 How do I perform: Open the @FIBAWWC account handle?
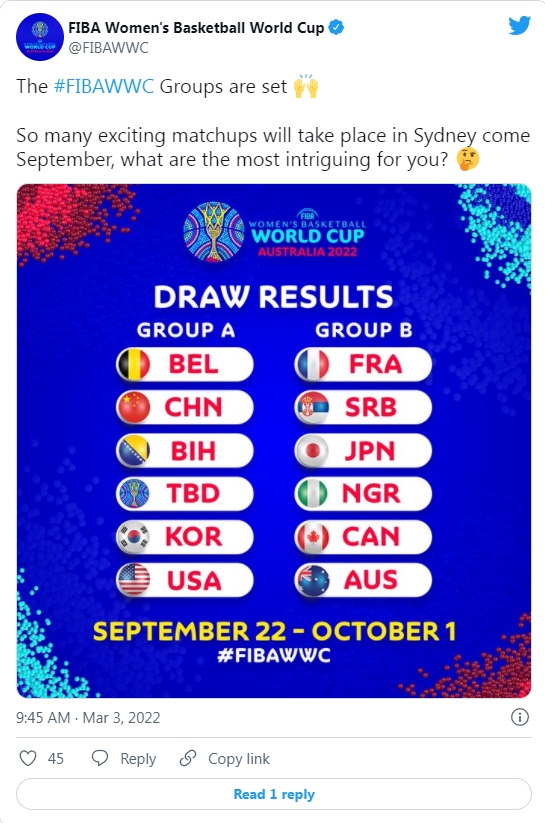point(109,48)
